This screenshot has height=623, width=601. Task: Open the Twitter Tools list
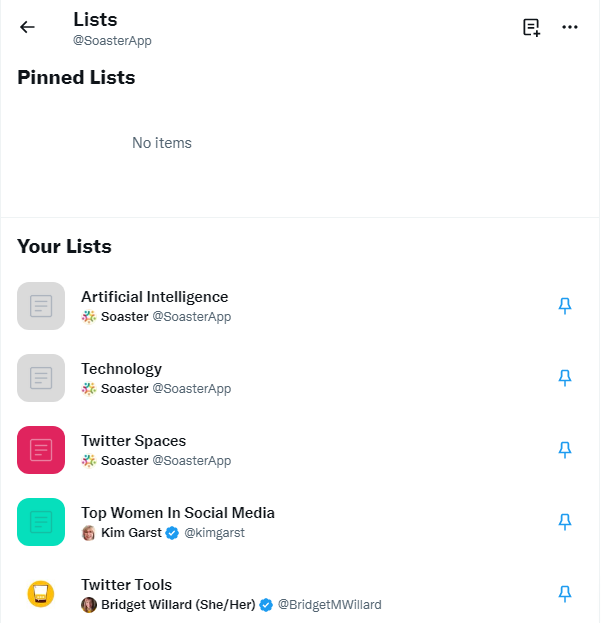pos(126,585)
